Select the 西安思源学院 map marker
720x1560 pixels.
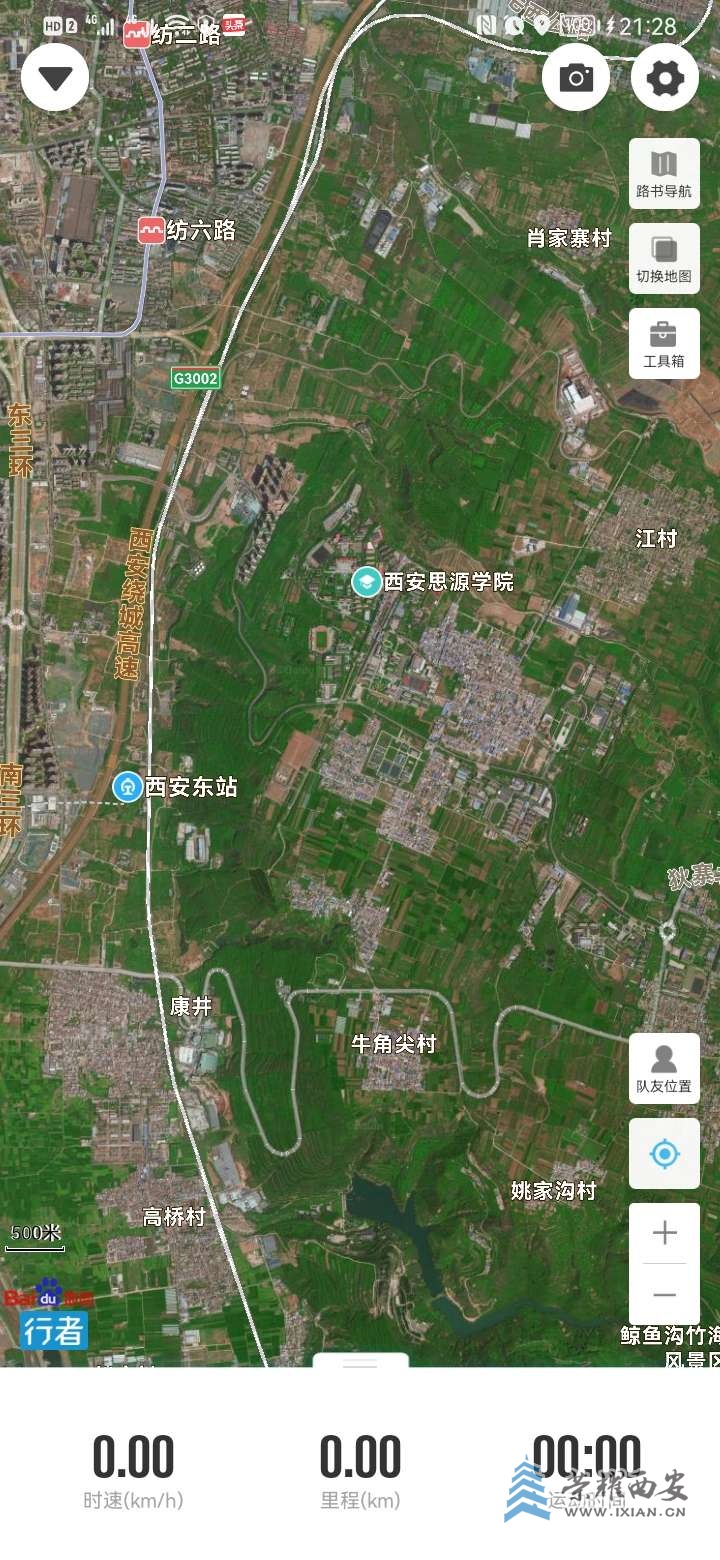click(x=367, y=581)
